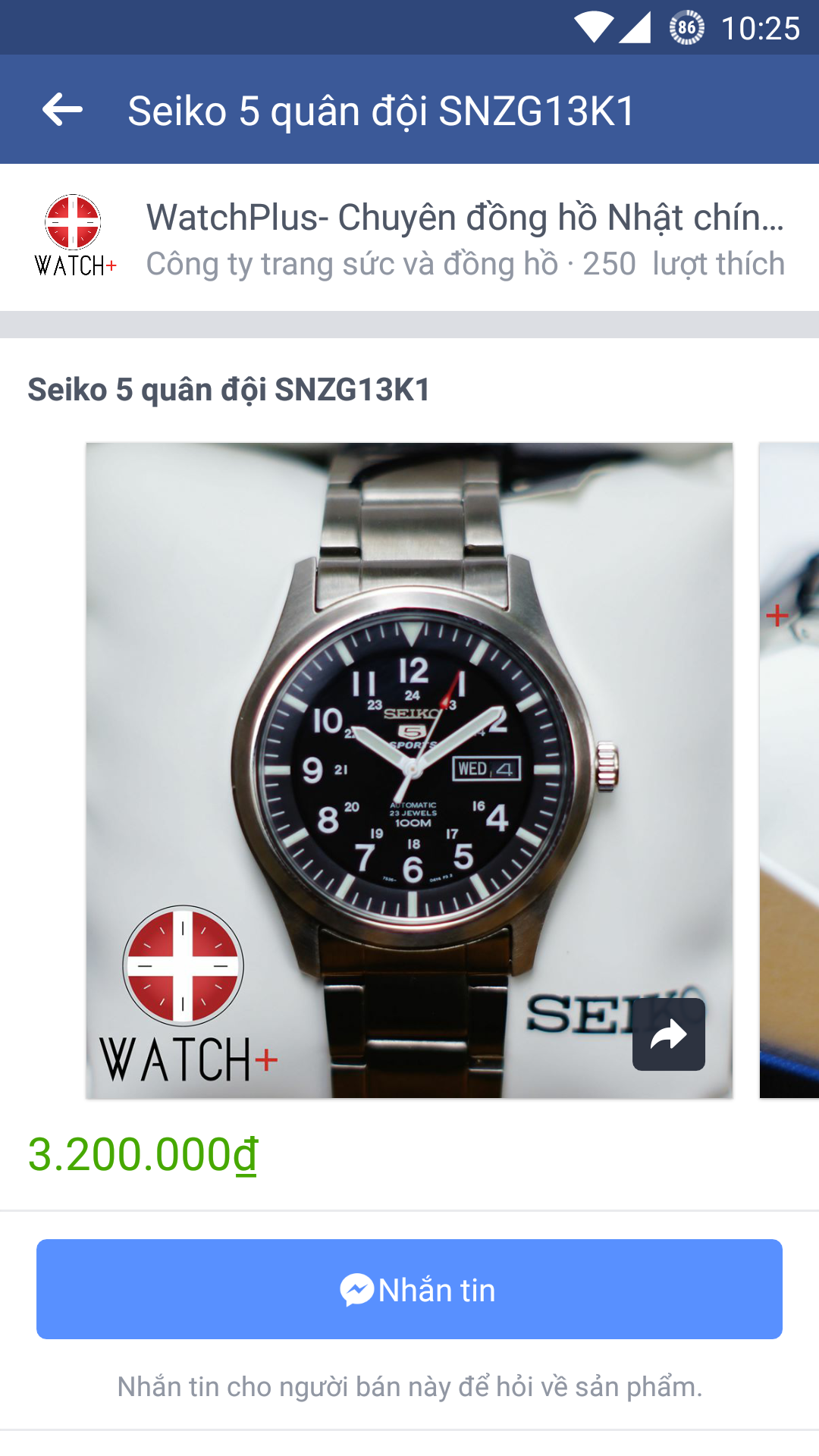Share the Seiko watch photo
Image resolution: width=819 pixels, height=1456 pixels.
(668, 1034)
